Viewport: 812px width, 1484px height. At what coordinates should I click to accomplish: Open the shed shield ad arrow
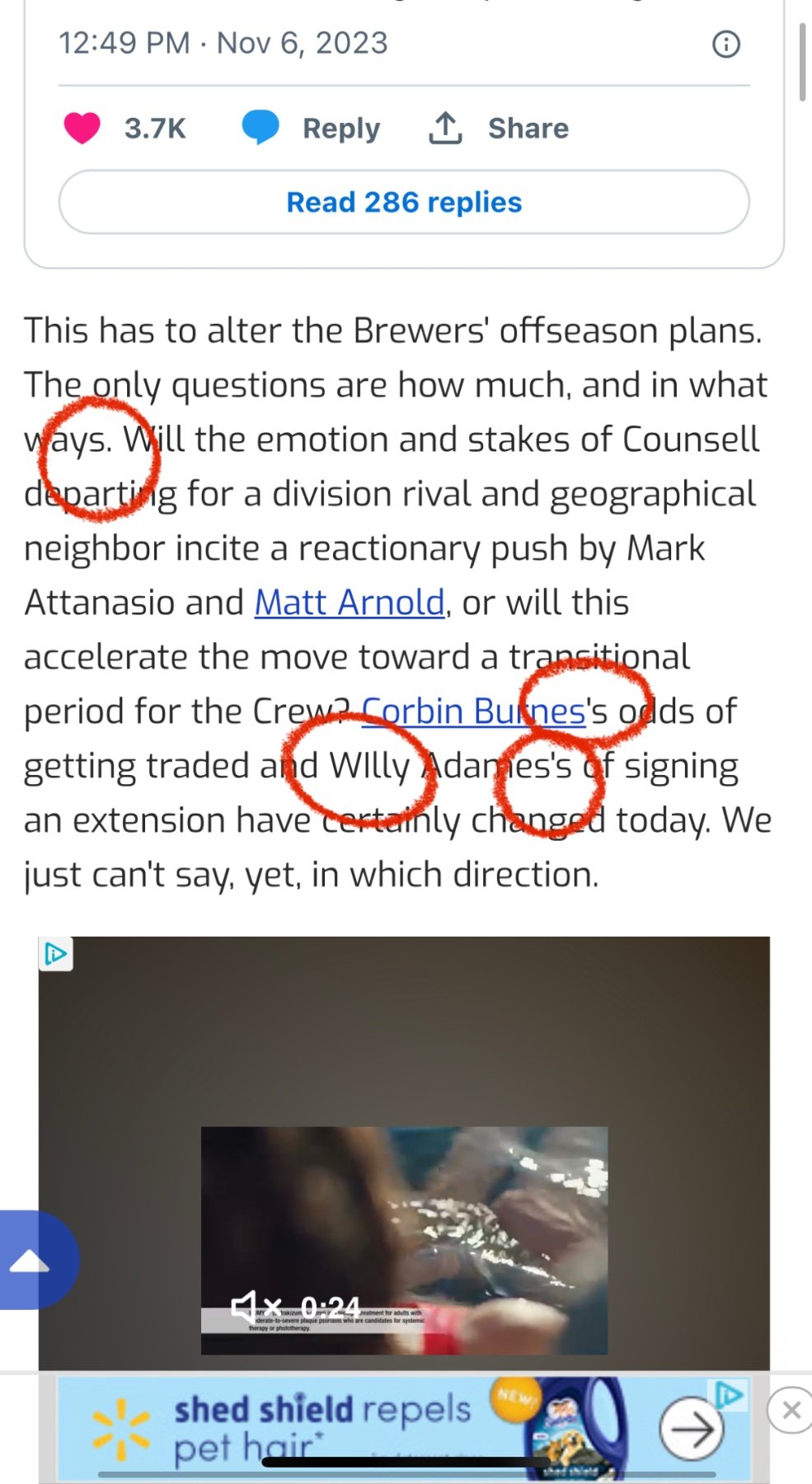tap(691, 1430)
